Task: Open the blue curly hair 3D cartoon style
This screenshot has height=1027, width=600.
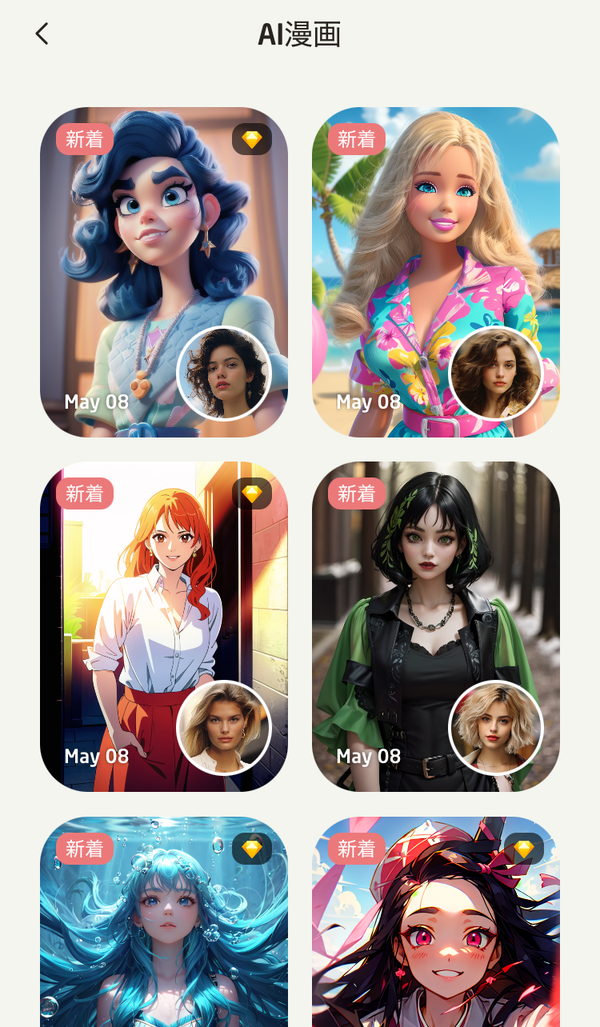Action: coord(164,272)
